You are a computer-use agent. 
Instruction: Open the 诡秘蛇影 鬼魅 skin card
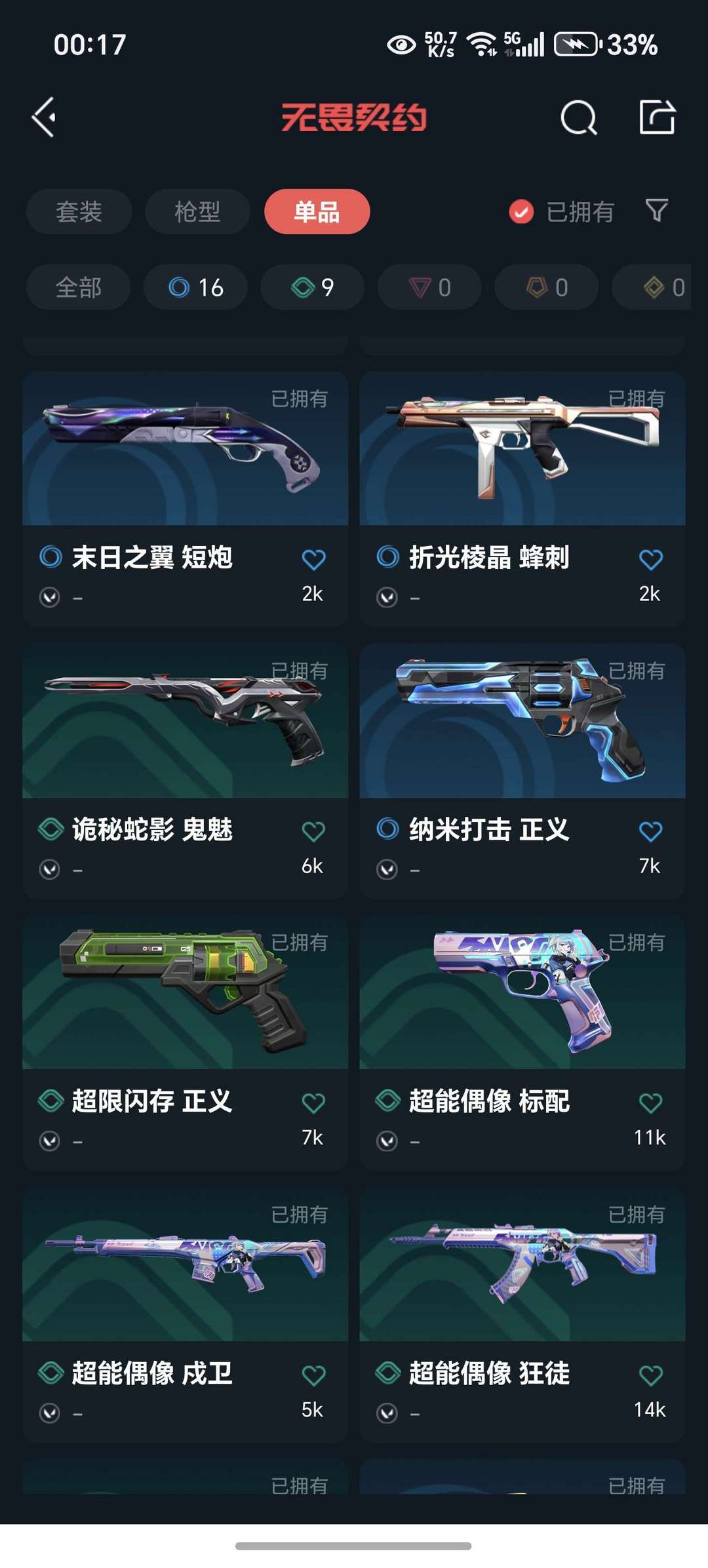pos(186,771)
